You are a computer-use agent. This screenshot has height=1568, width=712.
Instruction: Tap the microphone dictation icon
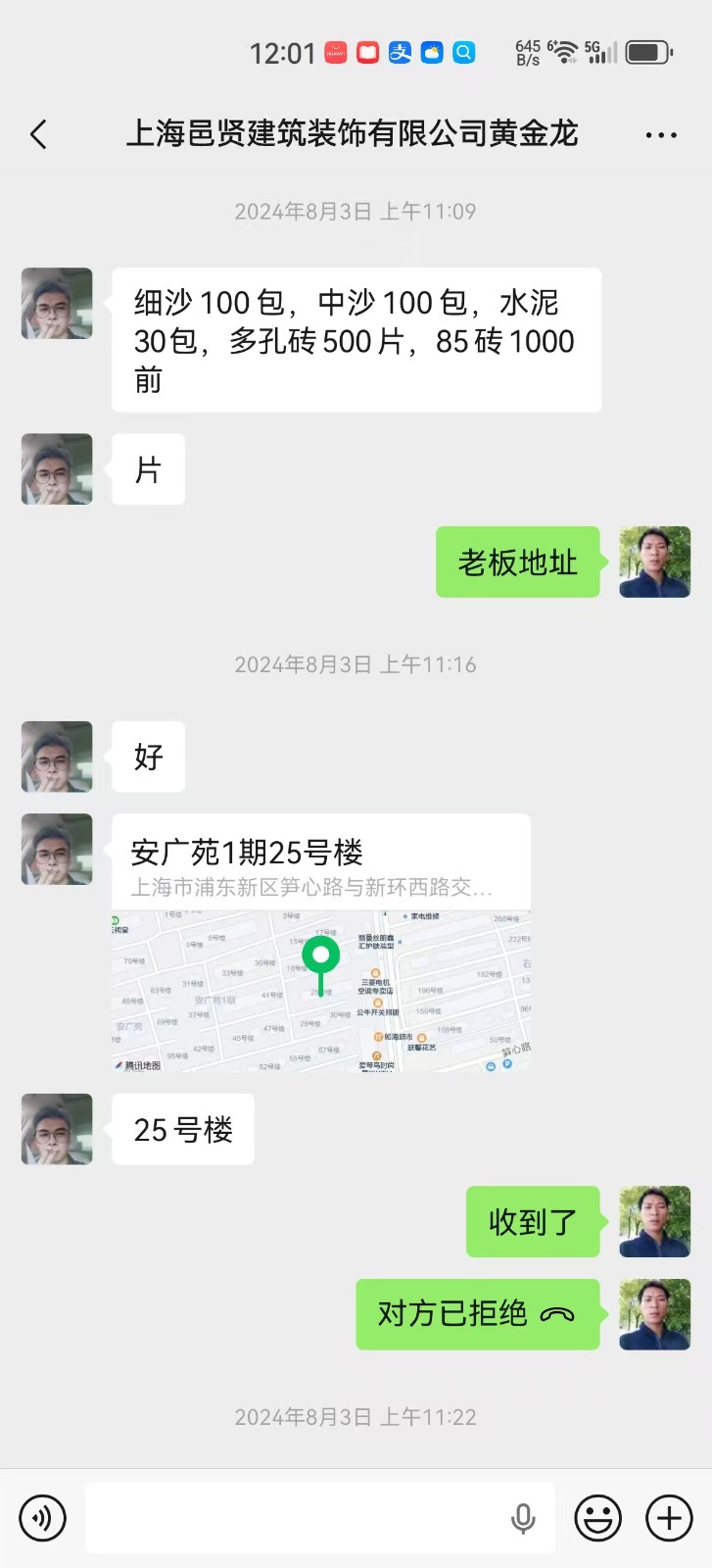click(523, 1518)
